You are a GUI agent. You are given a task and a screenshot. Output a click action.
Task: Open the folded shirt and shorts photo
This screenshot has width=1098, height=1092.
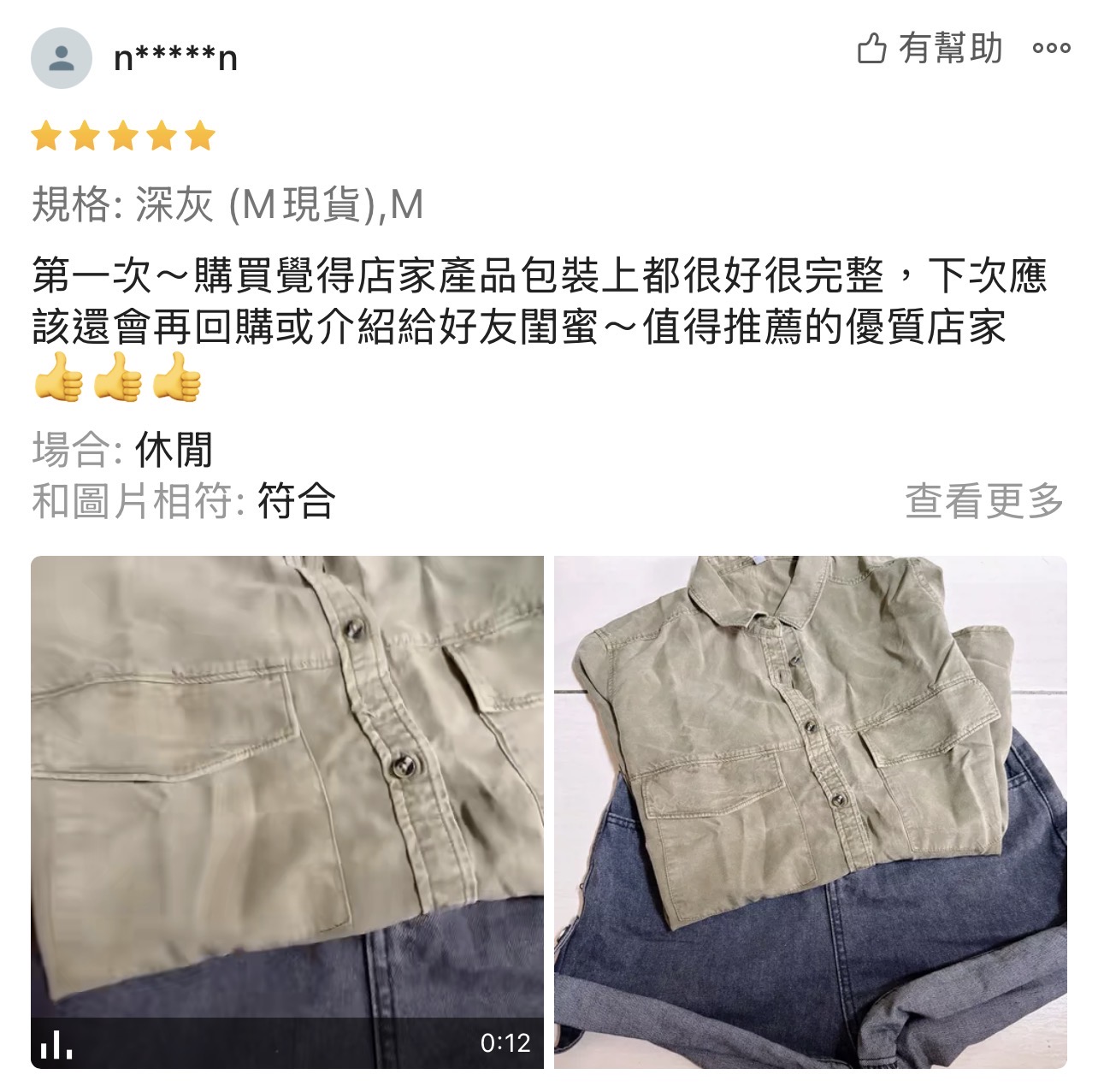tap(810, 812)
